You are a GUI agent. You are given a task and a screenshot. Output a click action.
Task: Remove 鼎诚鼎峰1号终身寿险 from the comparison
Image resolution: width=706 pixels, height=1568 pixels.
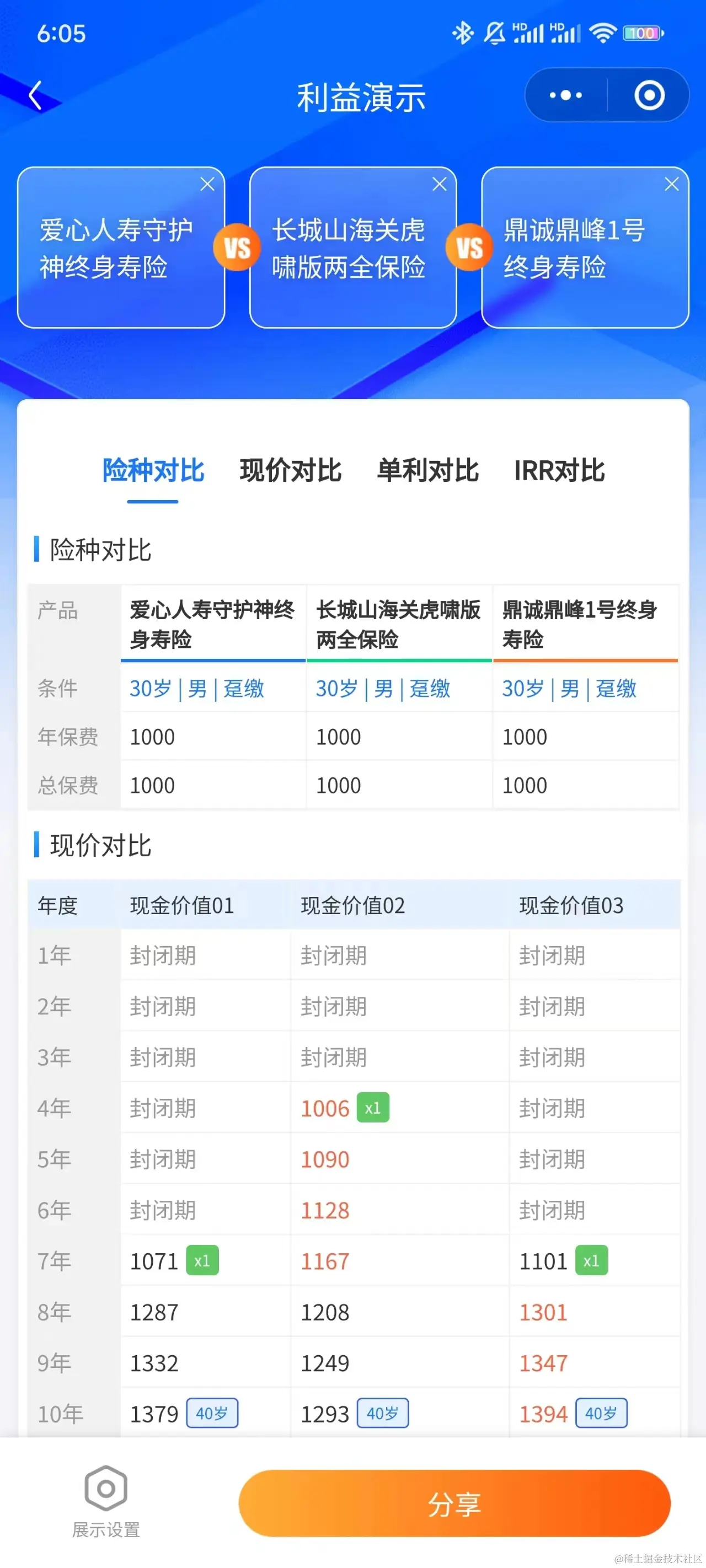click(x=671, y=184)
